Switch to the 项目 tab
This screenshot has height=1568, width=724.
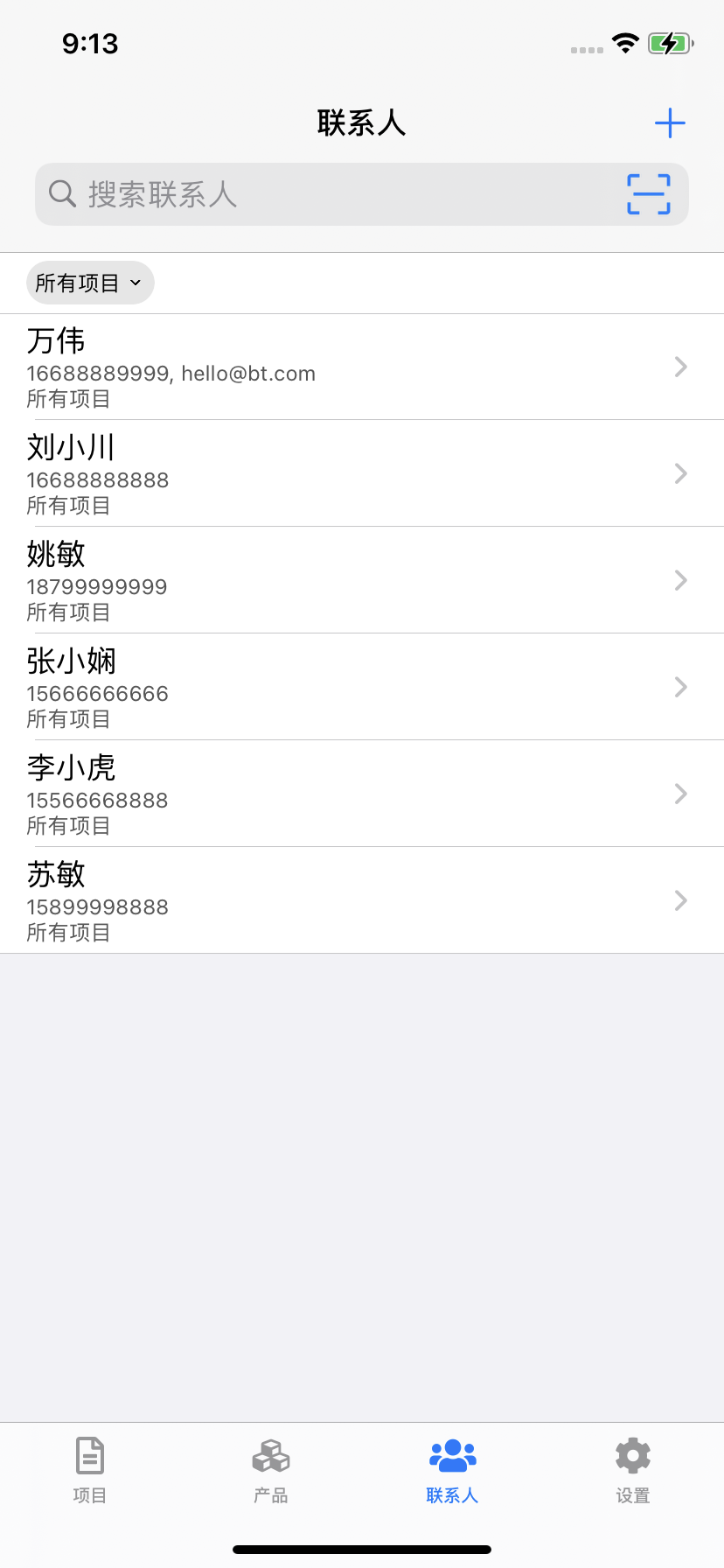tap(90, 1470)
